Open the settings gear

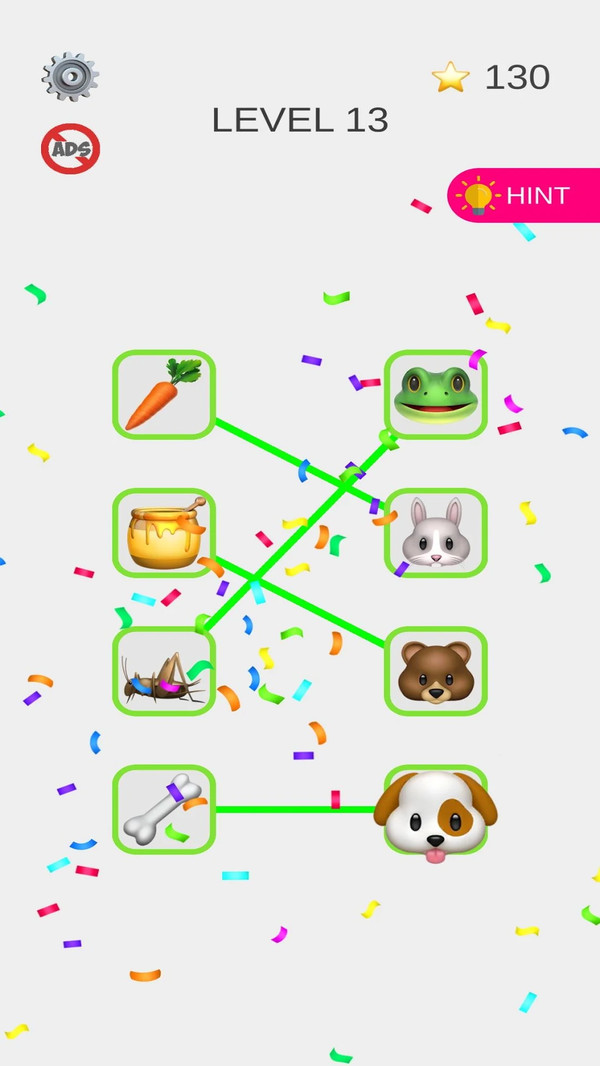pos(70,77)
